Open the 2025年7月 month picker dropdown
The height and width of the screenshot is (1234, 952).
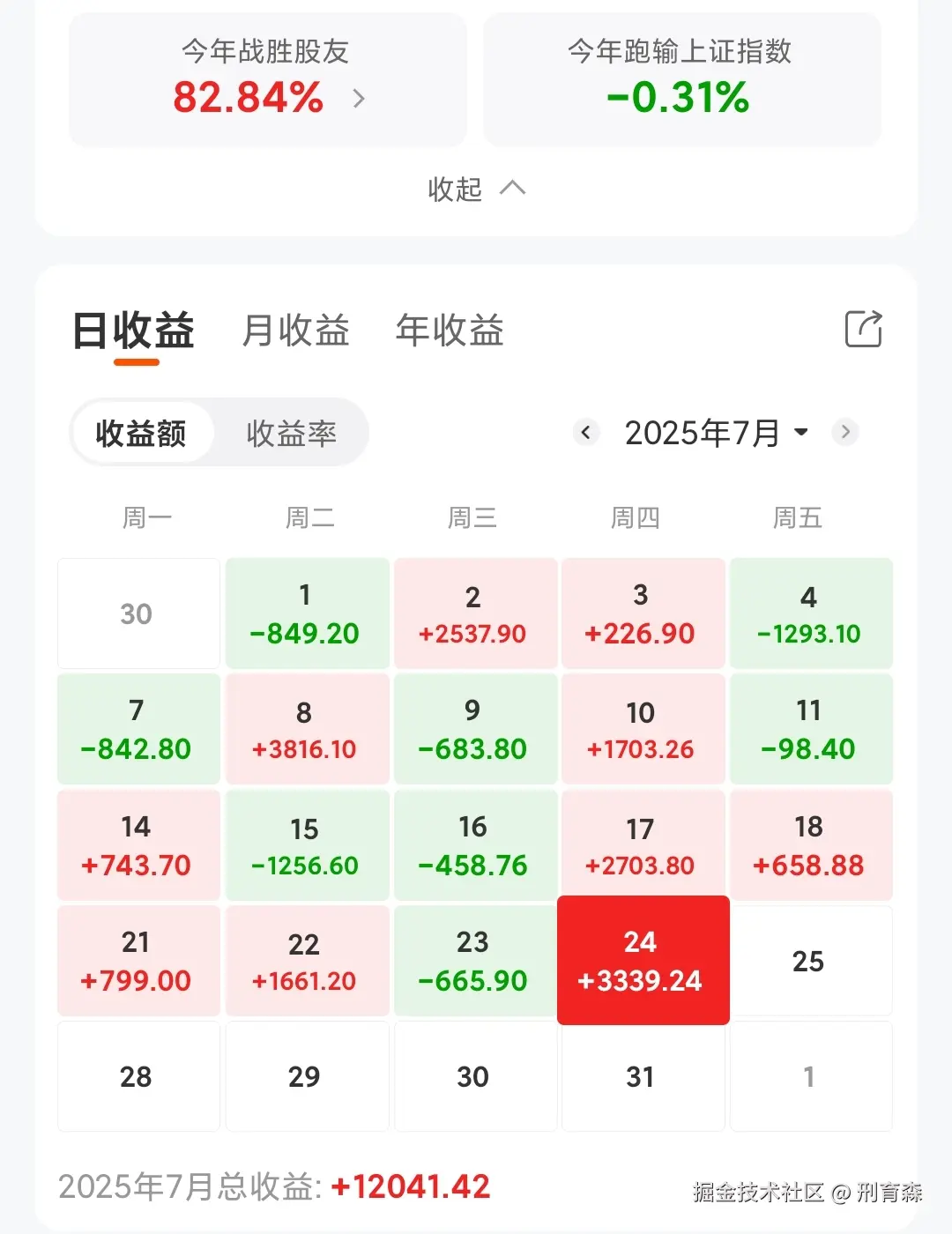click(x=716, y=433)
